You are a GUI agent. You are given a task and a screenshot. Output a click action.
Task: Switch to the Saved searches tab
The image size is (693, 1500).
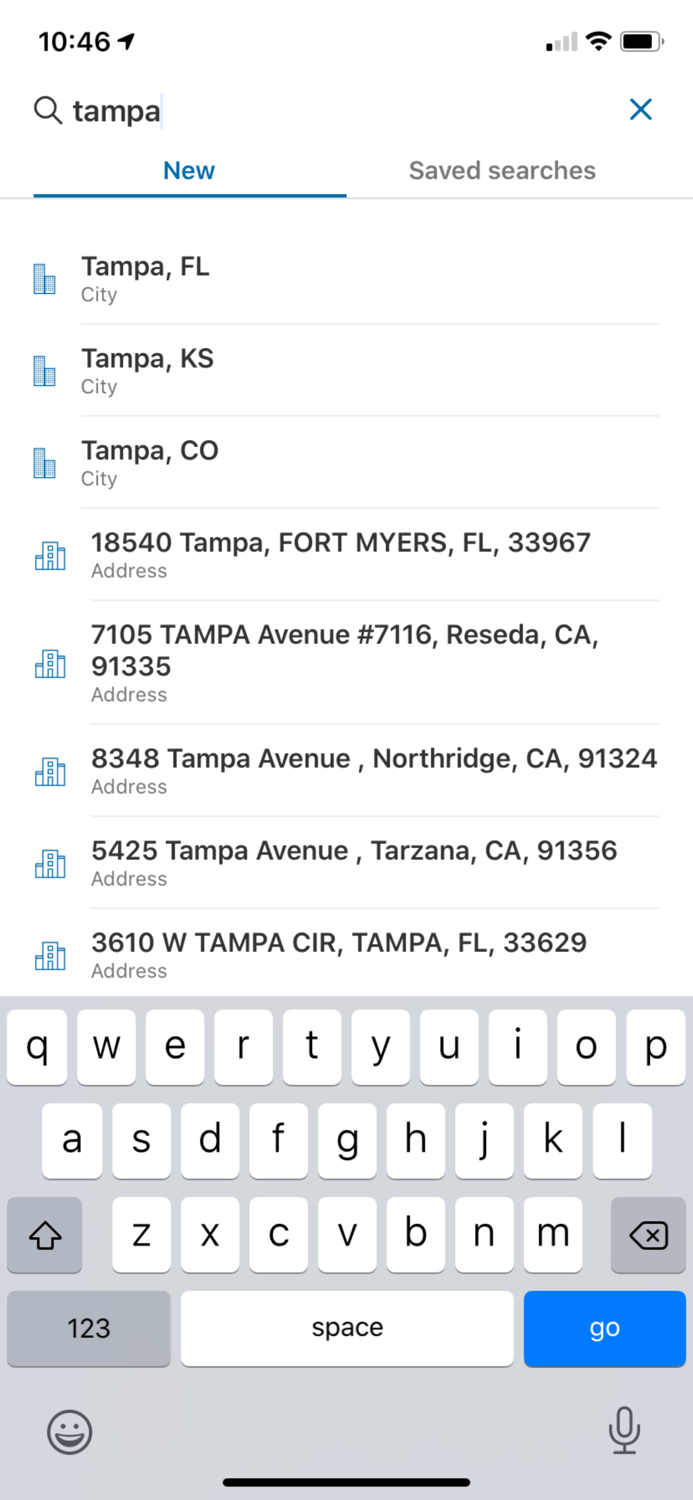[502, 171]
